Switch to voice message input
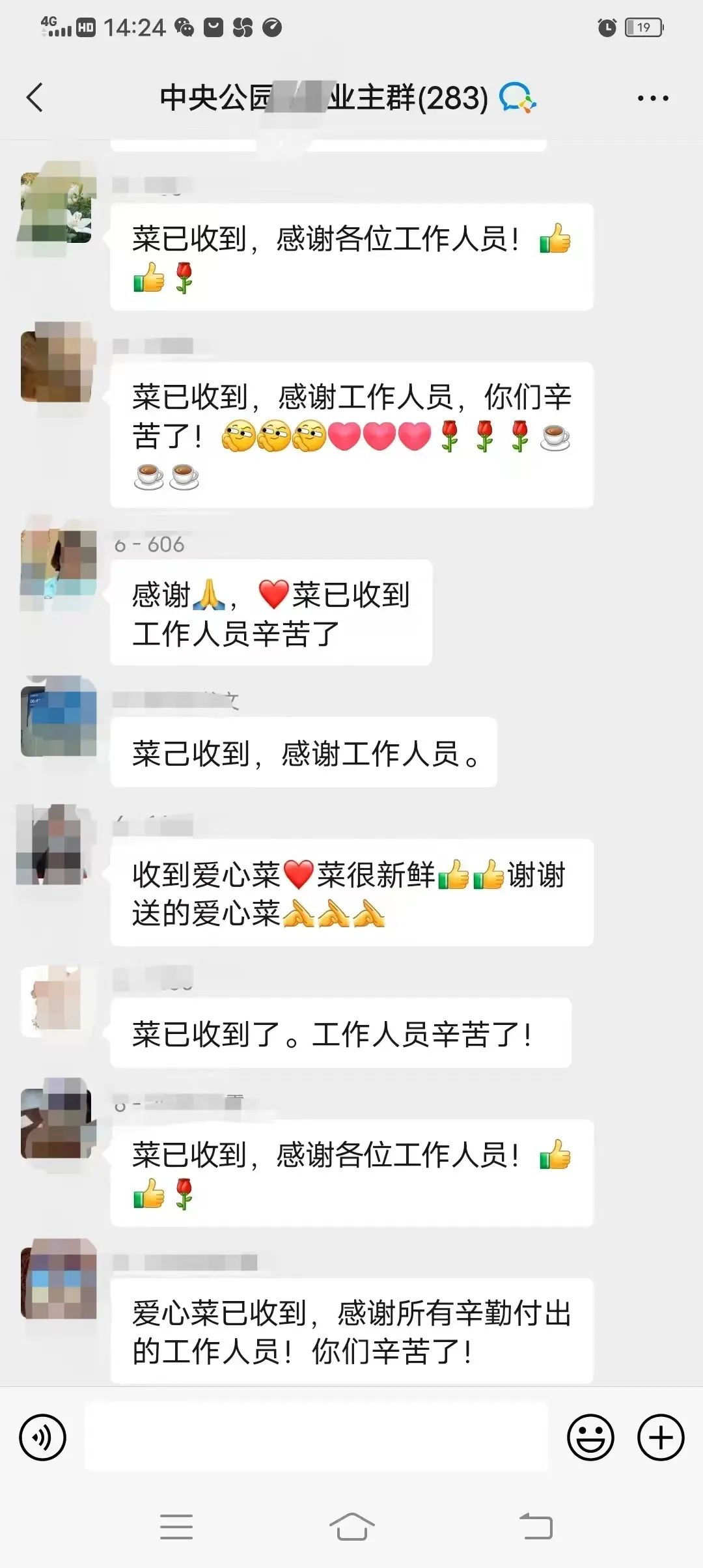This screenshot has width=703, height=1568. [43, 1437]
